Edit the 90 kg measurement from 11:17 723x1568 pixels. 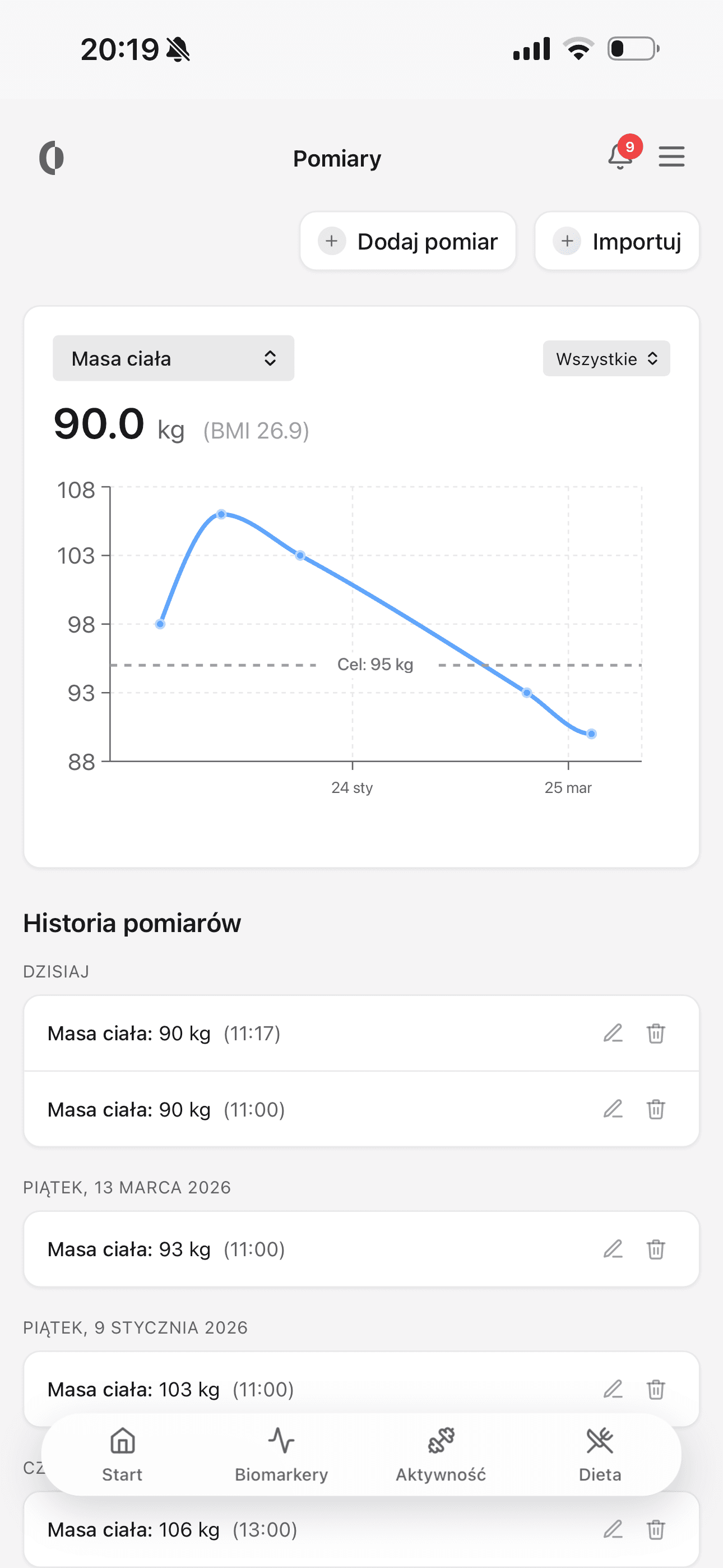613,1033
